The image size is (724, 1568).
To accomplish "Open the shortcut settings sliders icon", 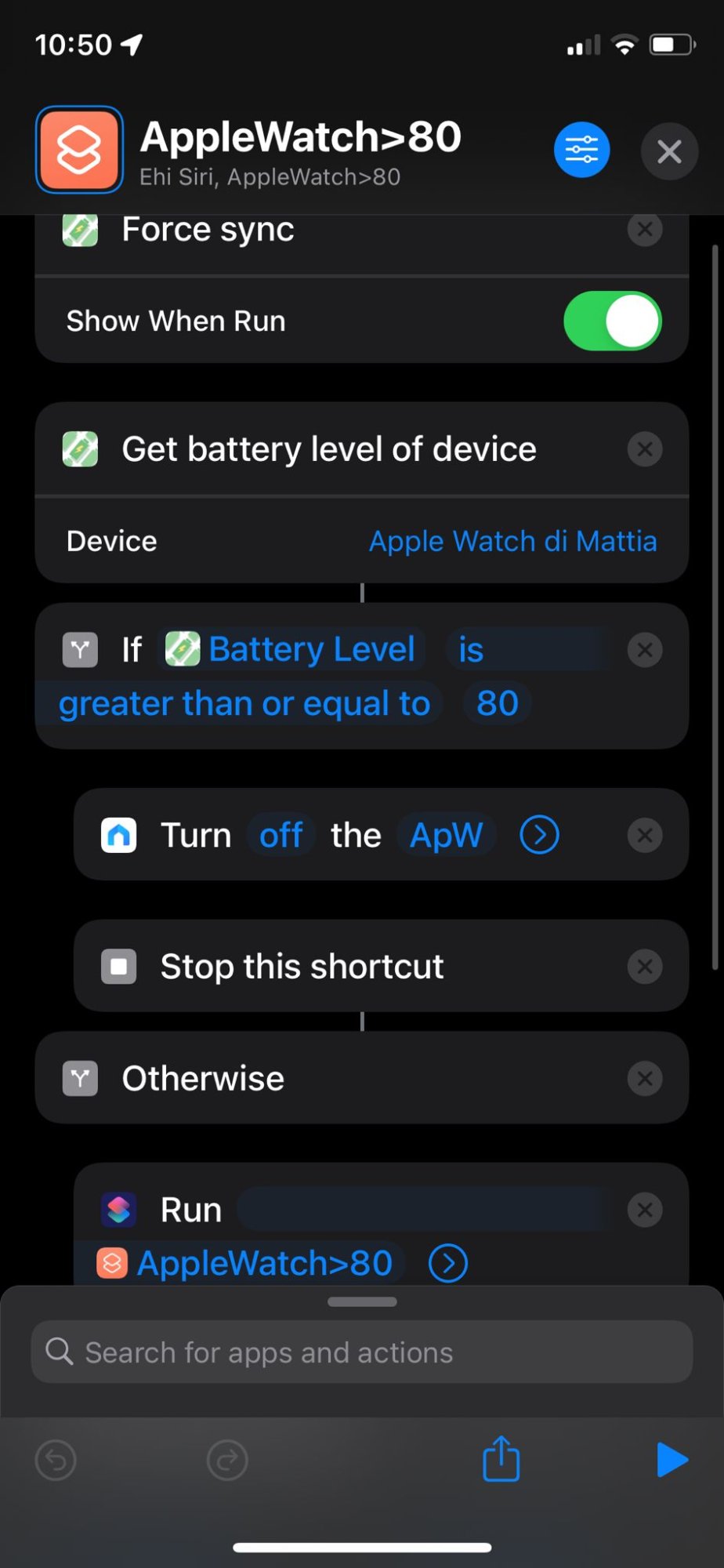I will 581,150.
